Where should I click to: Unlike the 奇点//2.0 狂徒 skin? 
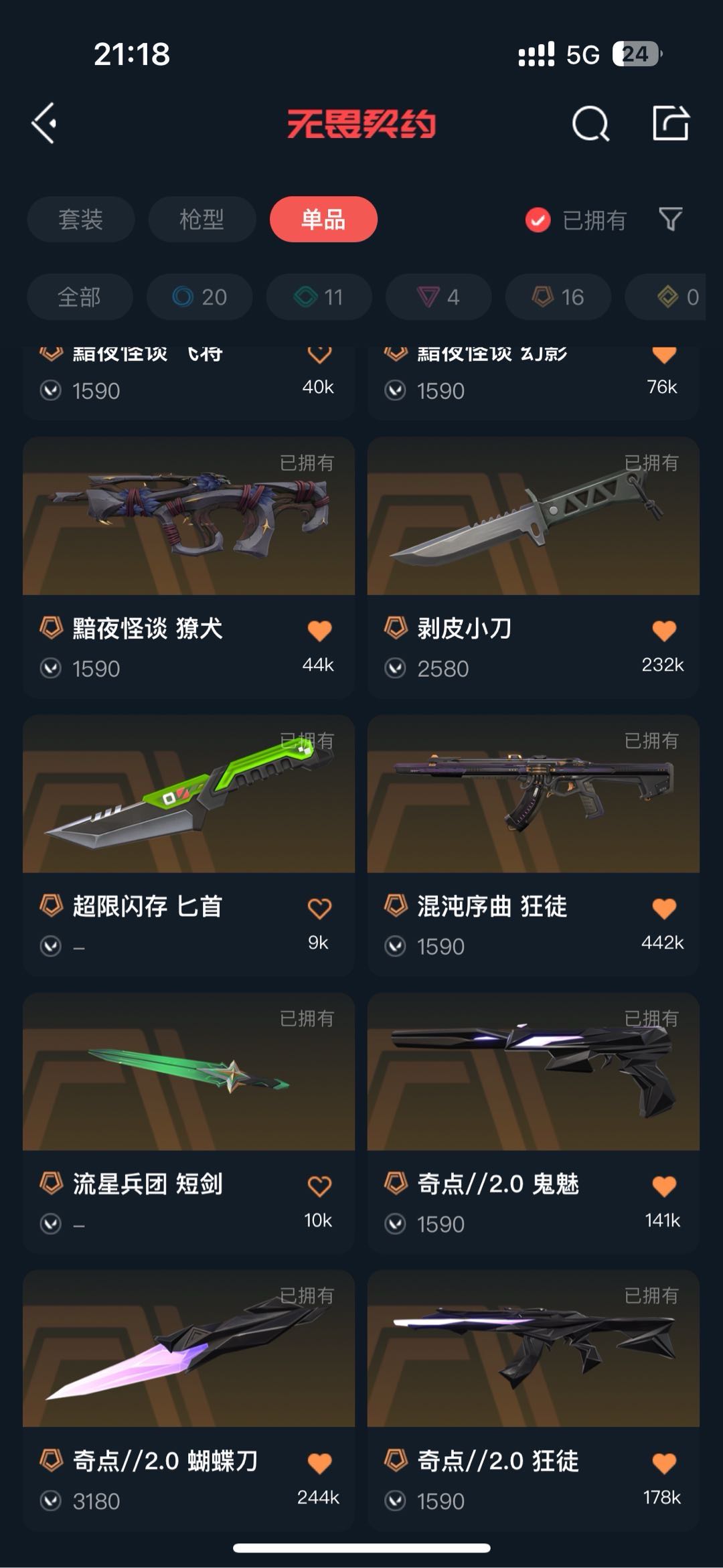pos(663,1463)
